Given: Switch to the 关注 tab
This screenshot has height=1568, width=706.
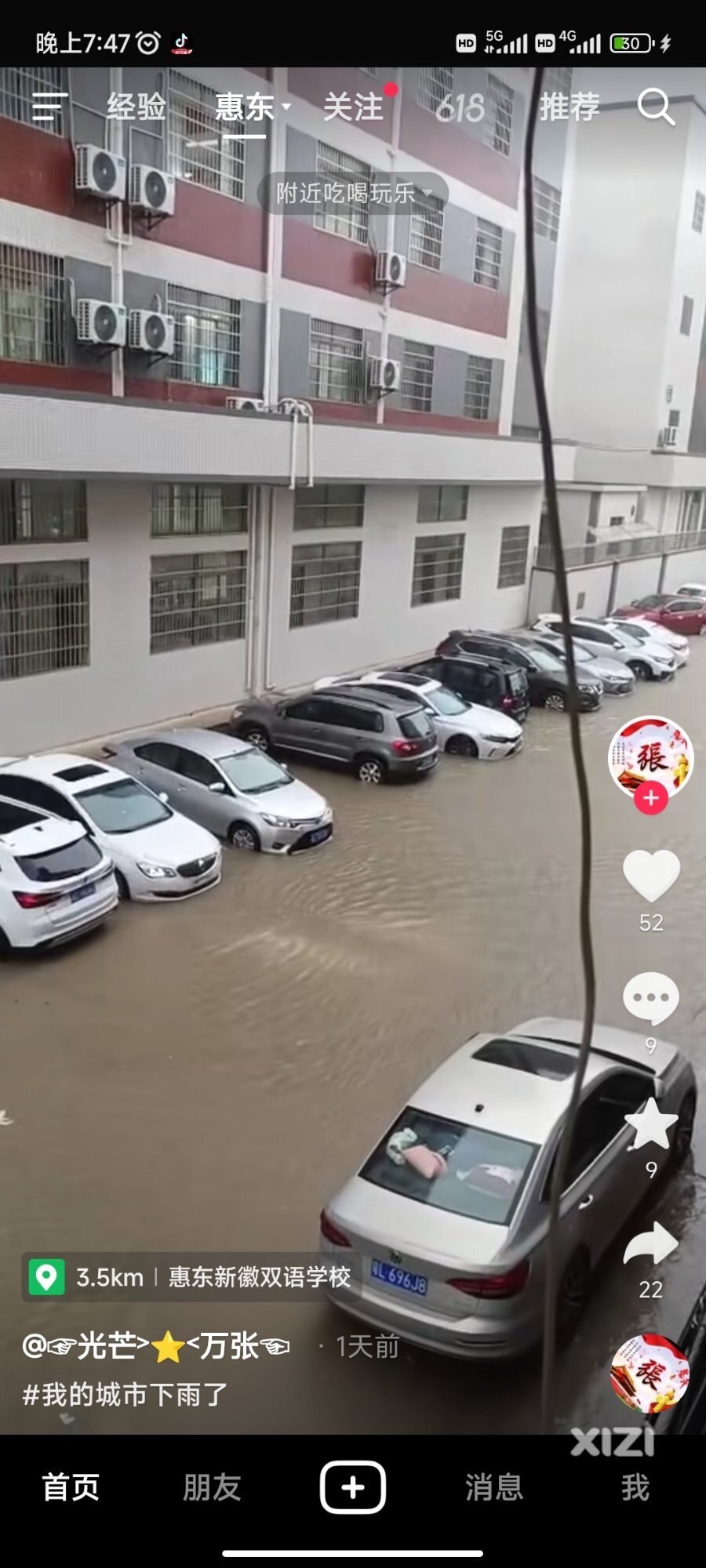Looking at the screenshot, I should (x=353, y=107).
